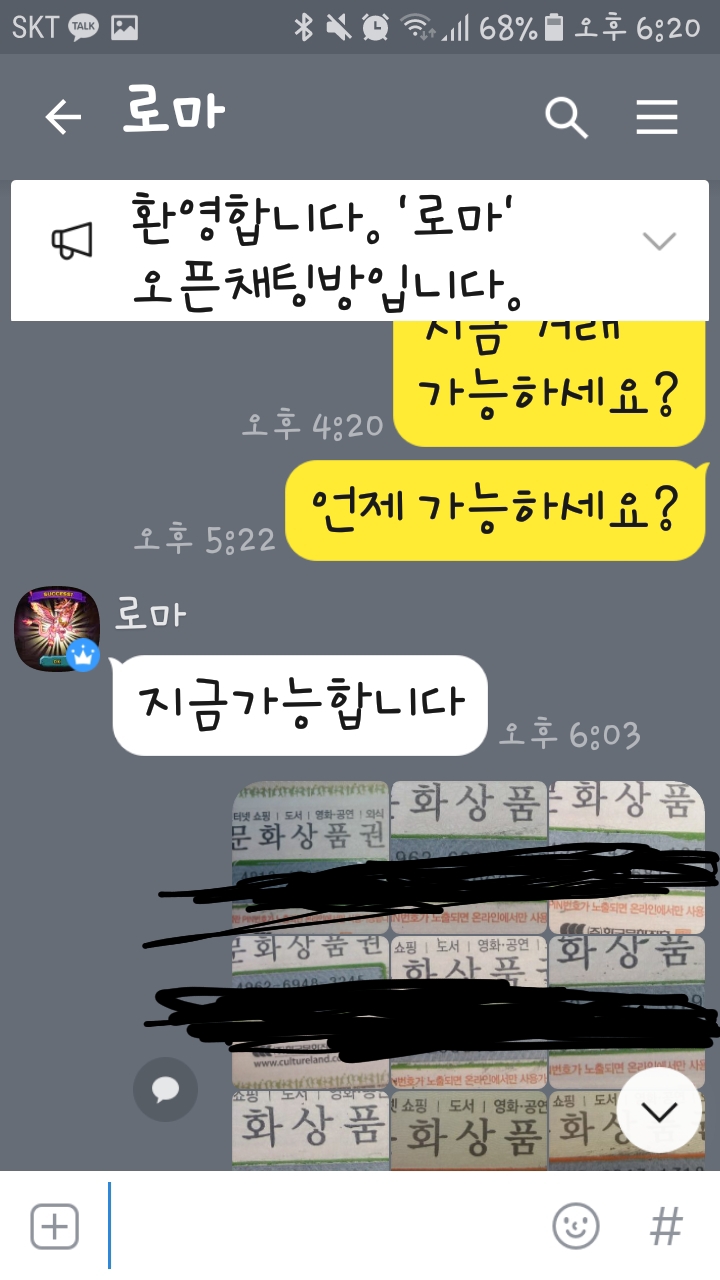Screen dimensions: 720x1280
Task: Open the hashtag search
Action: 666,1226
